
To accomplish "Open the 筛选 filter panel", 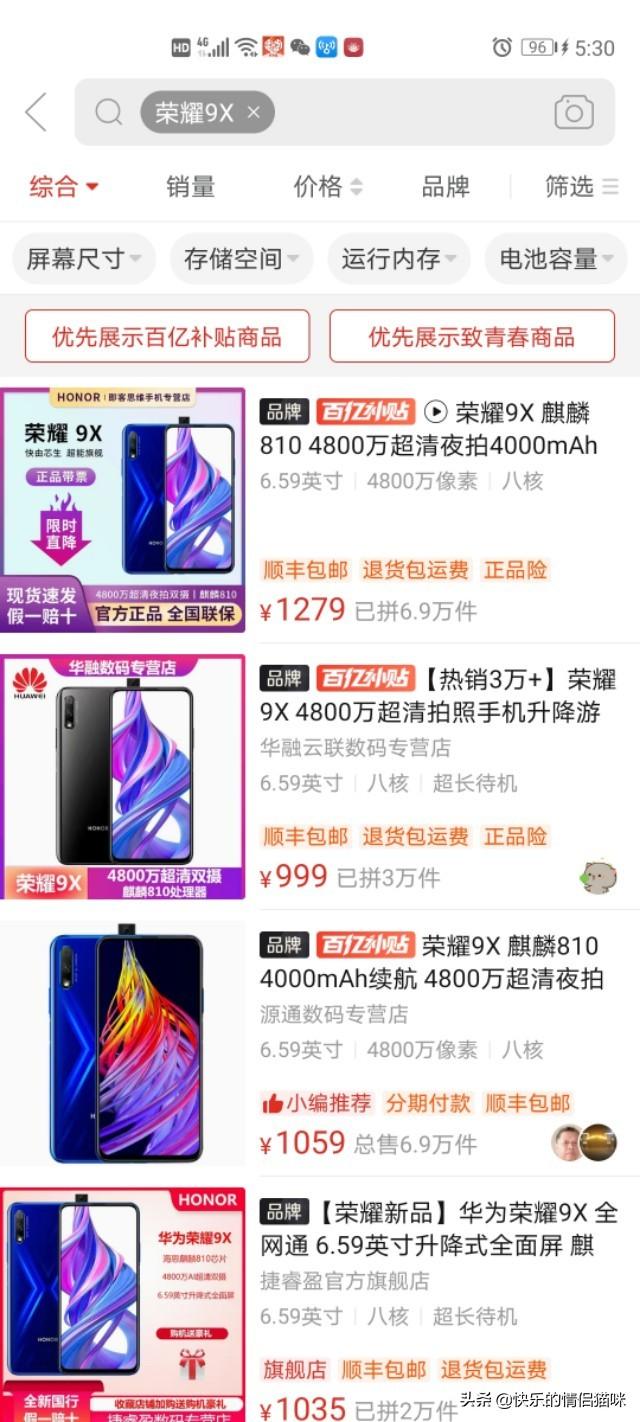I will coord(581,186).
